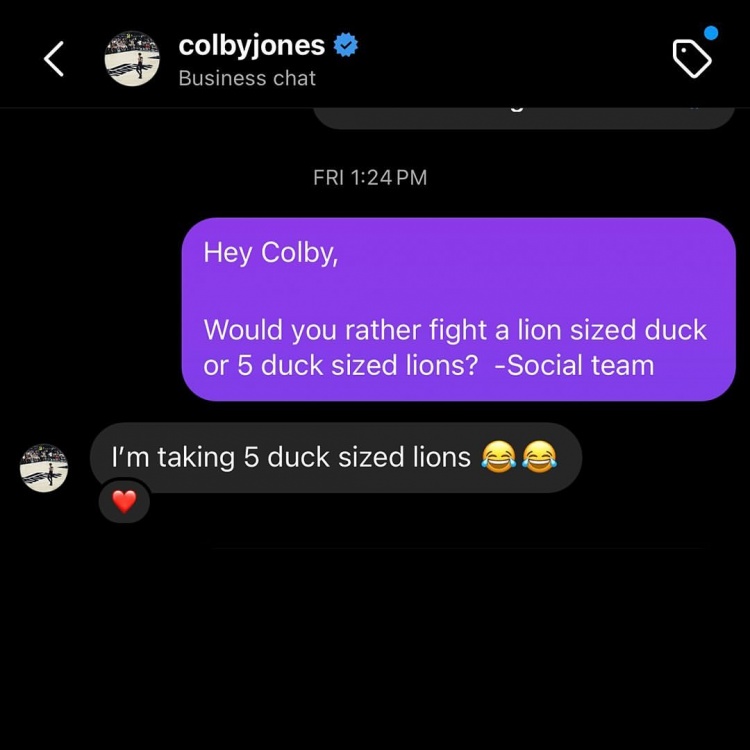Open colbyjones profile from the chat header
This screenshot has width=750, height=750.
[250, 46]
